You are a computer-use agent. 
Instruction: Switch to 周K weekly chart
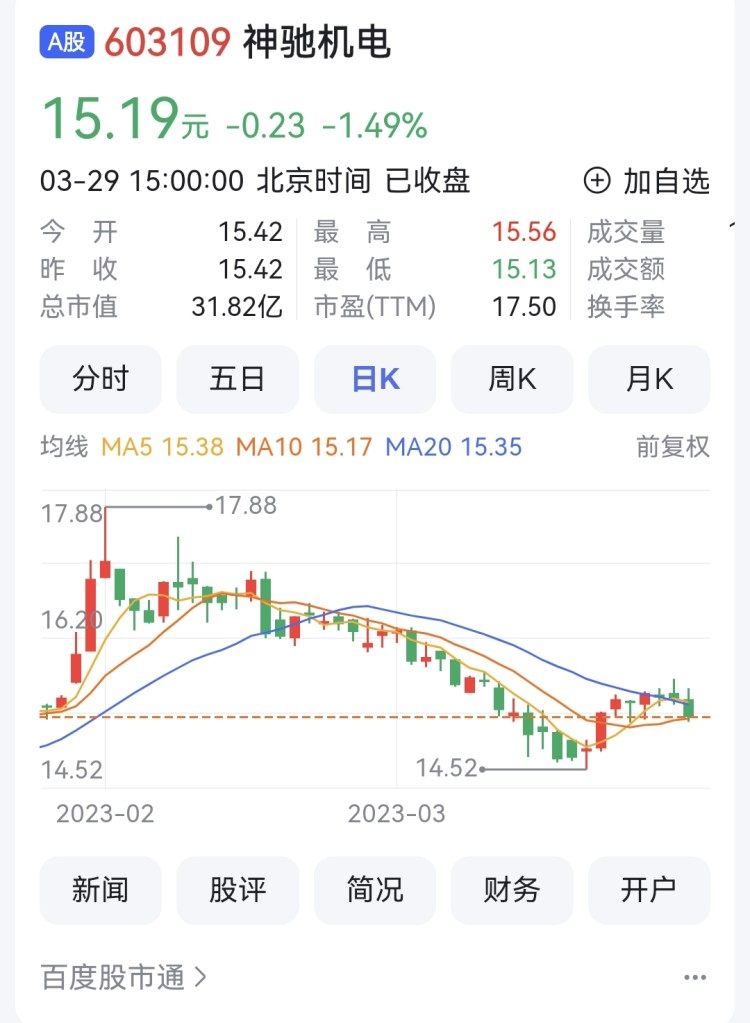point(512,379)
